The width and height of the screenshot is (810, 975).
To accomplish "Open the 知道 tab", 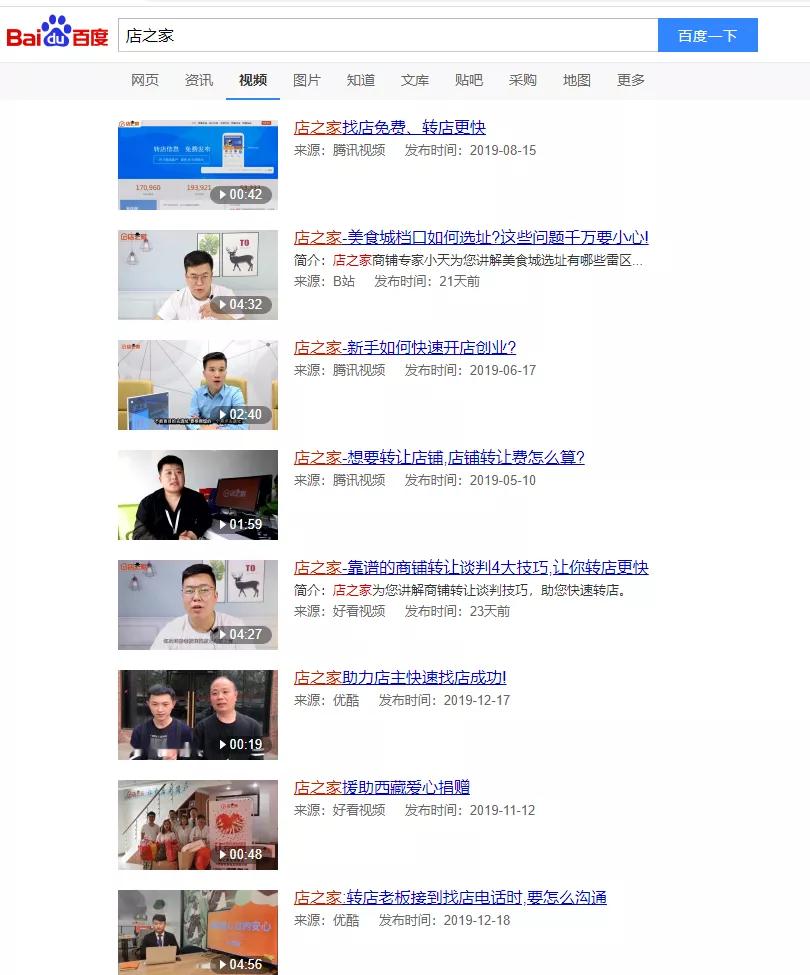I will tap(361, 81).
